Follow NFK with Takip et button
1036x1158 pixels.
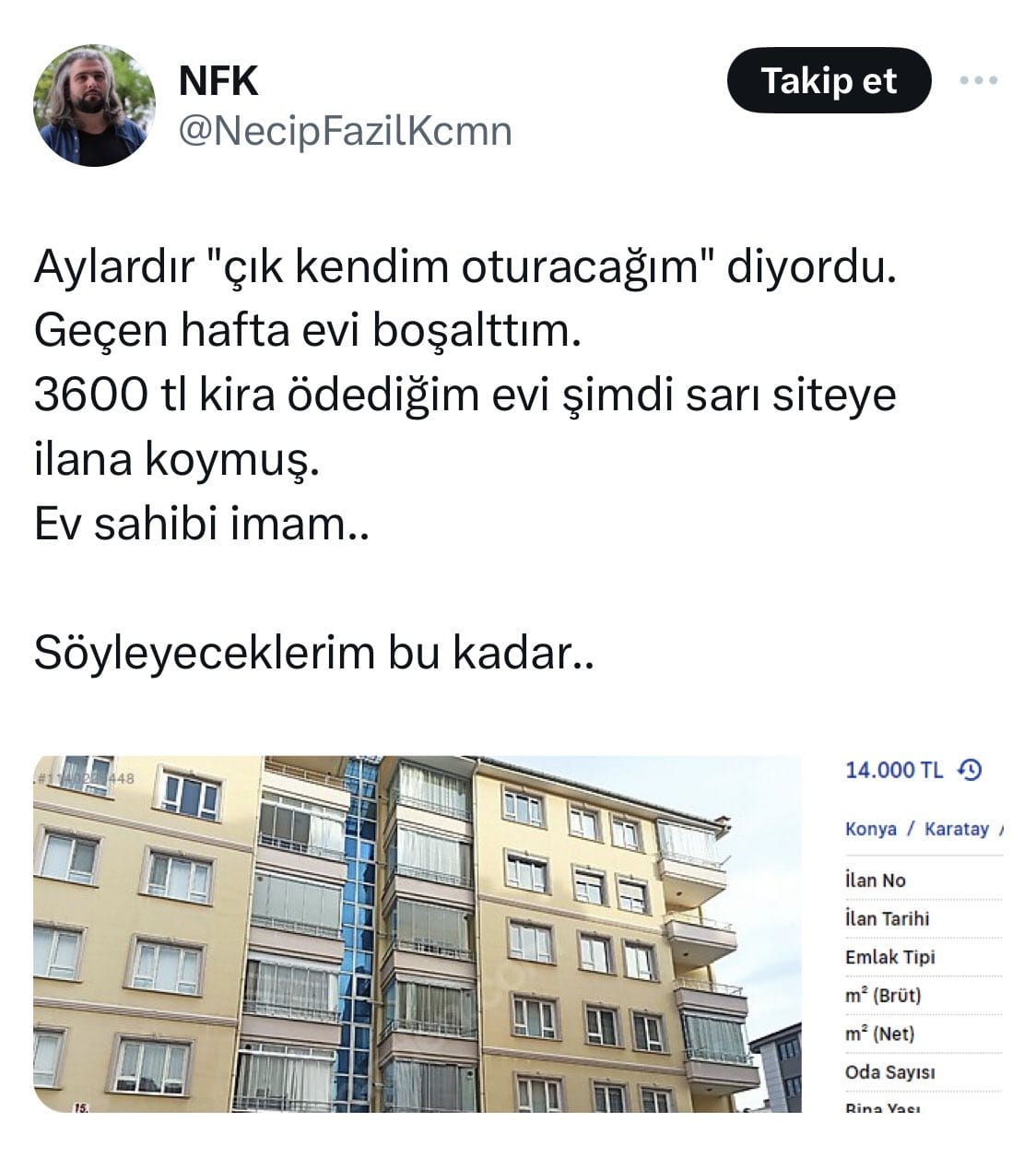click(828, 81)
